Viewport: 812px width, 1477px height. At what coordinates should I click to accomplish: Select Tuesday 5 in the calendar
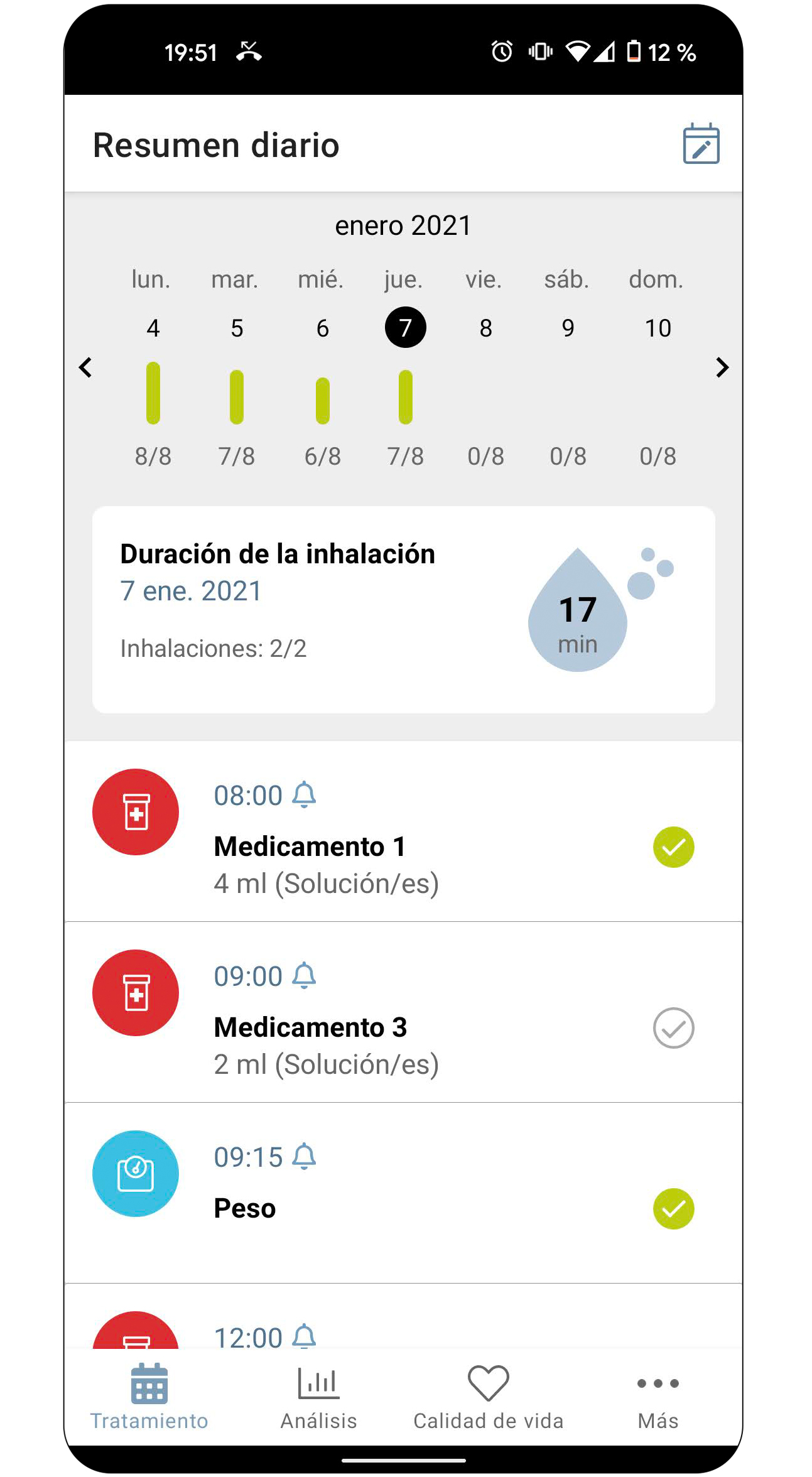coord(237,328)
